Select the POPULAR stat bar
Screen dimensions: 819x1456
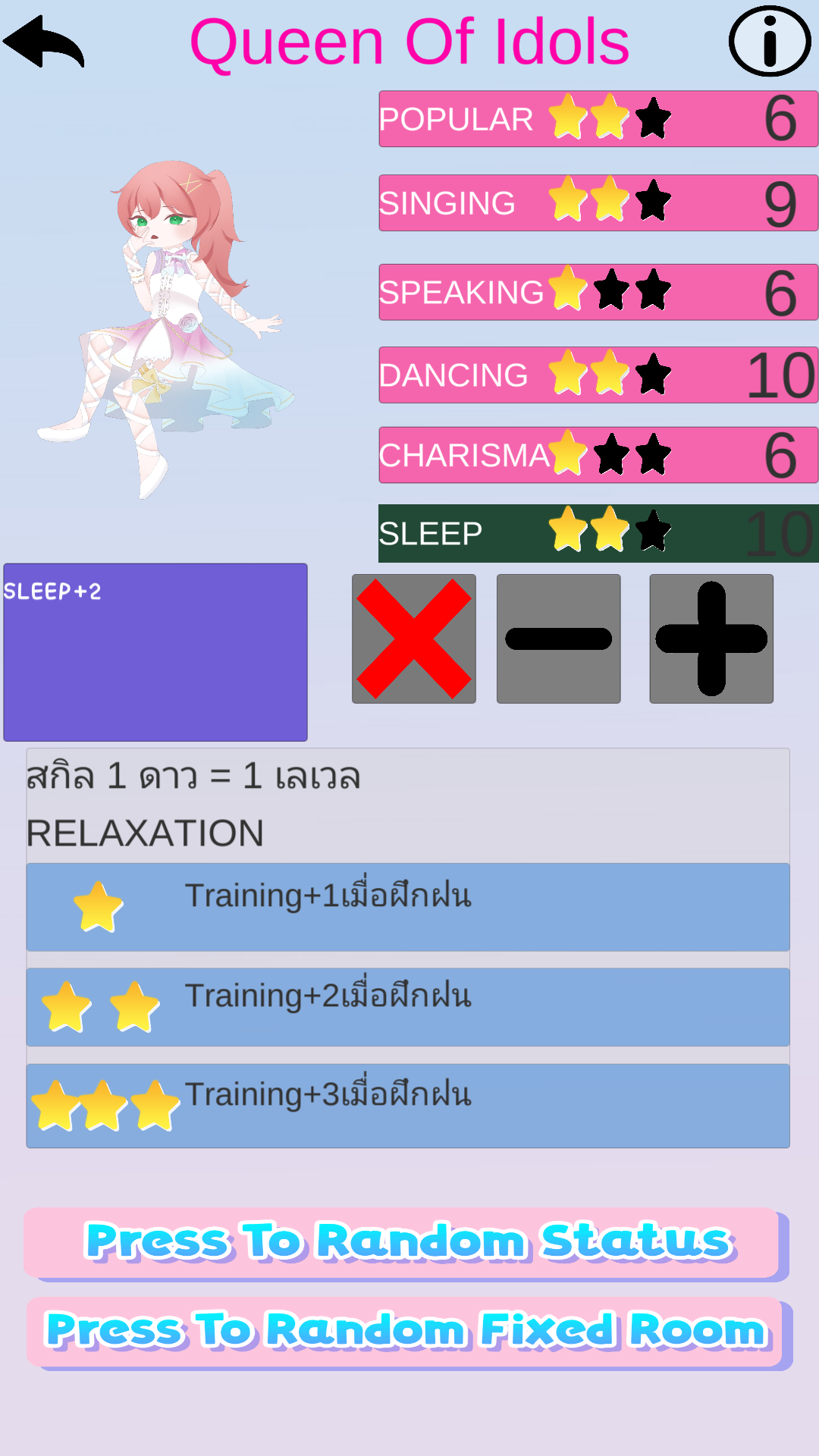click(x=598, y=119)
